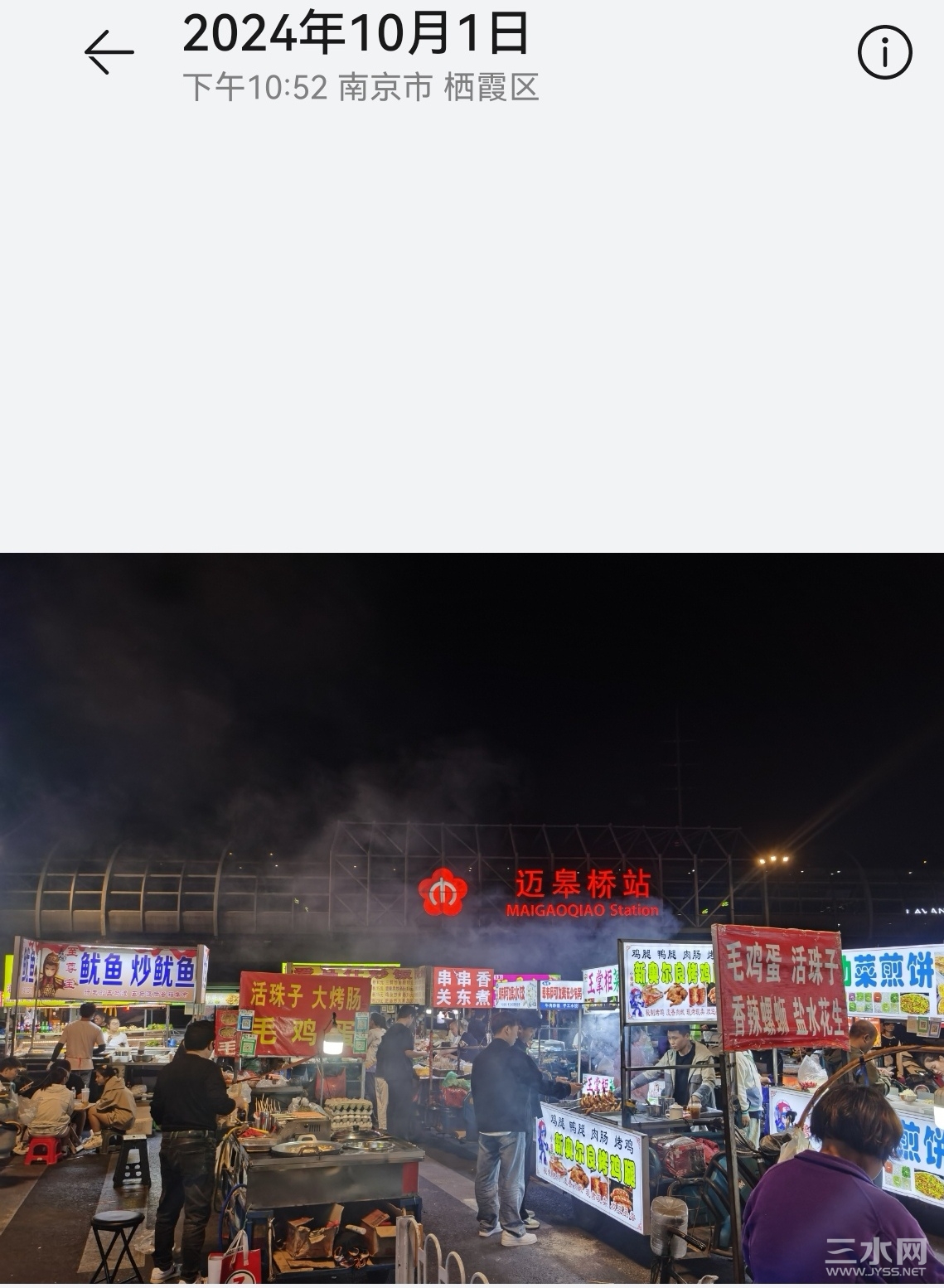
Task: Open photo details info icon
Action: (x=884, y=52)
